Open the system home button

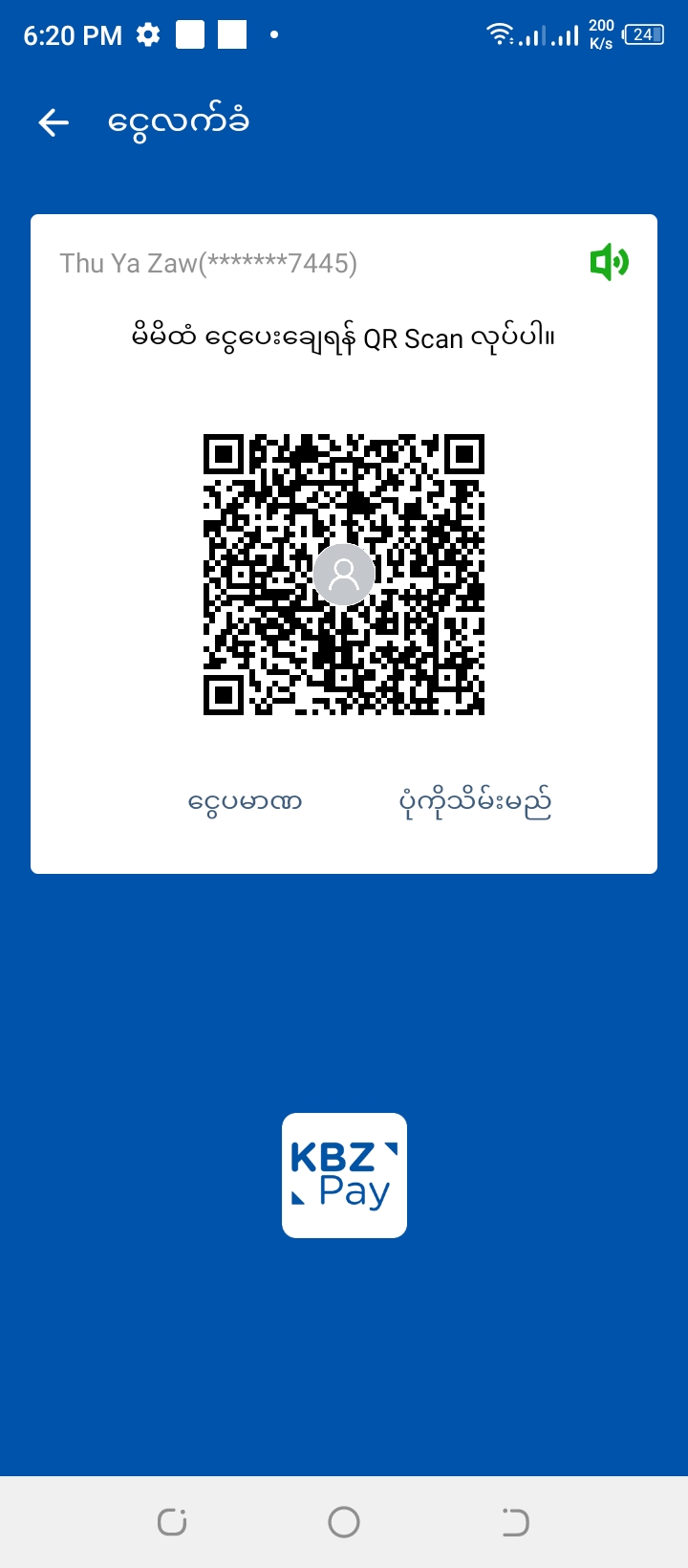tap(344, 1521)
